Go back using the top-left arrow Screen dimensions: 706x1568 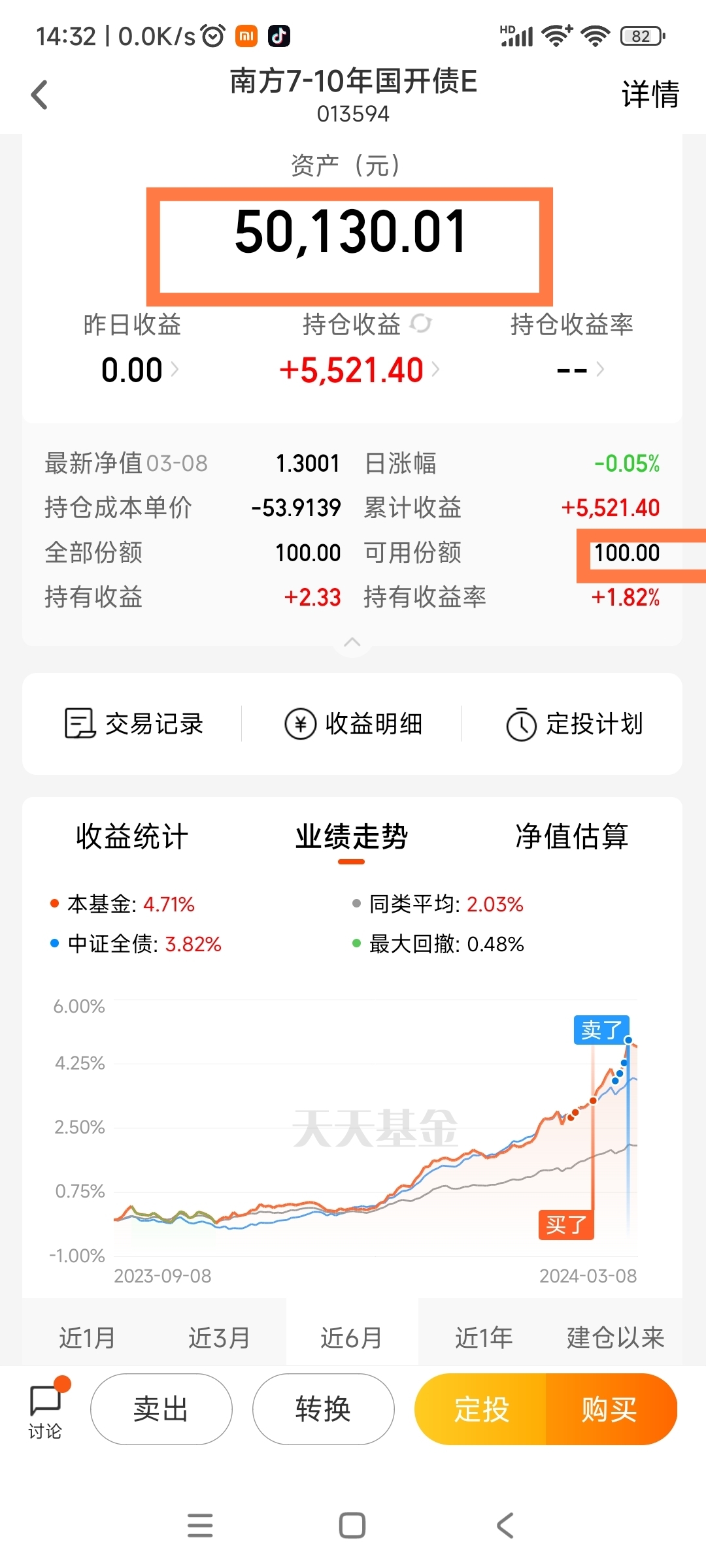pyautogui.click(x=39, y=95)
